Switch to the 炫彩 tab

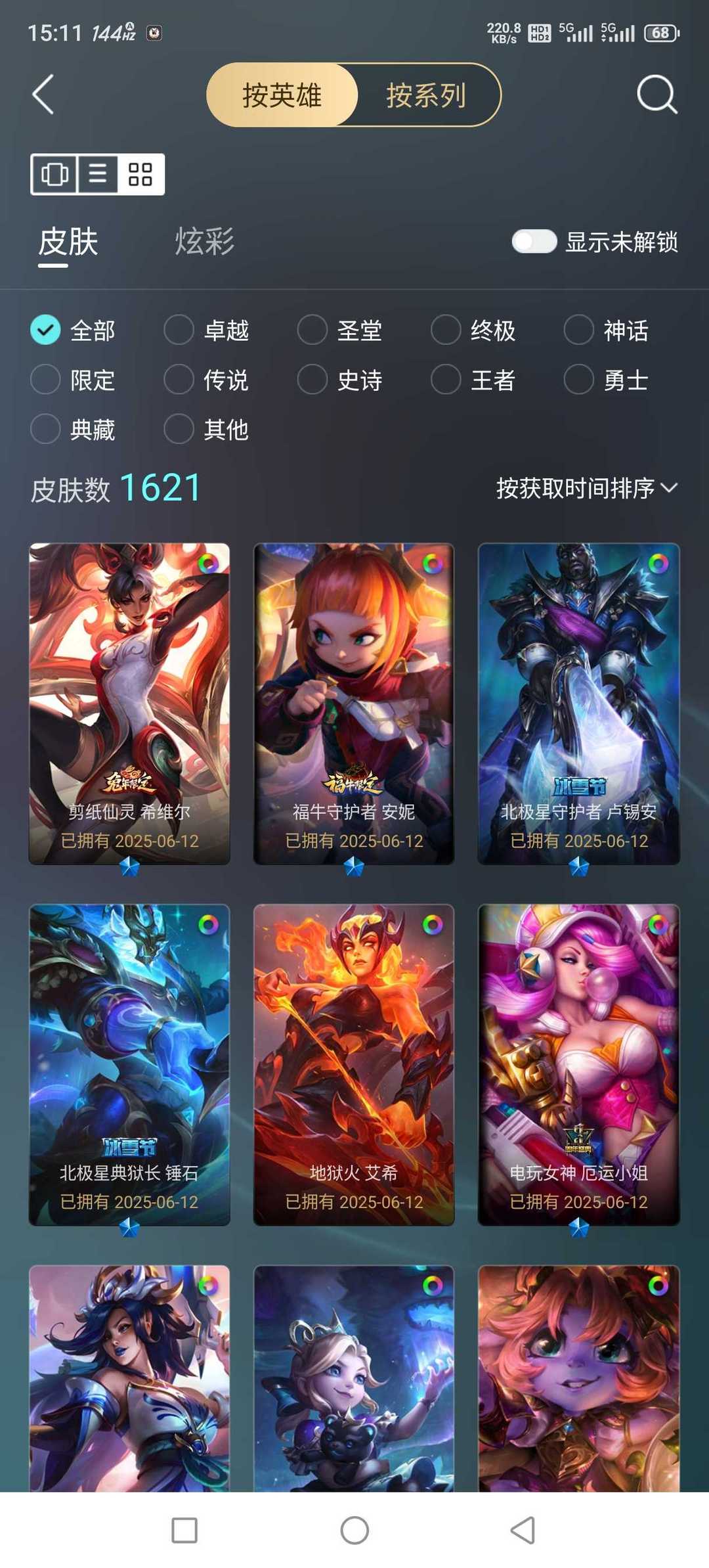(204, 241)
